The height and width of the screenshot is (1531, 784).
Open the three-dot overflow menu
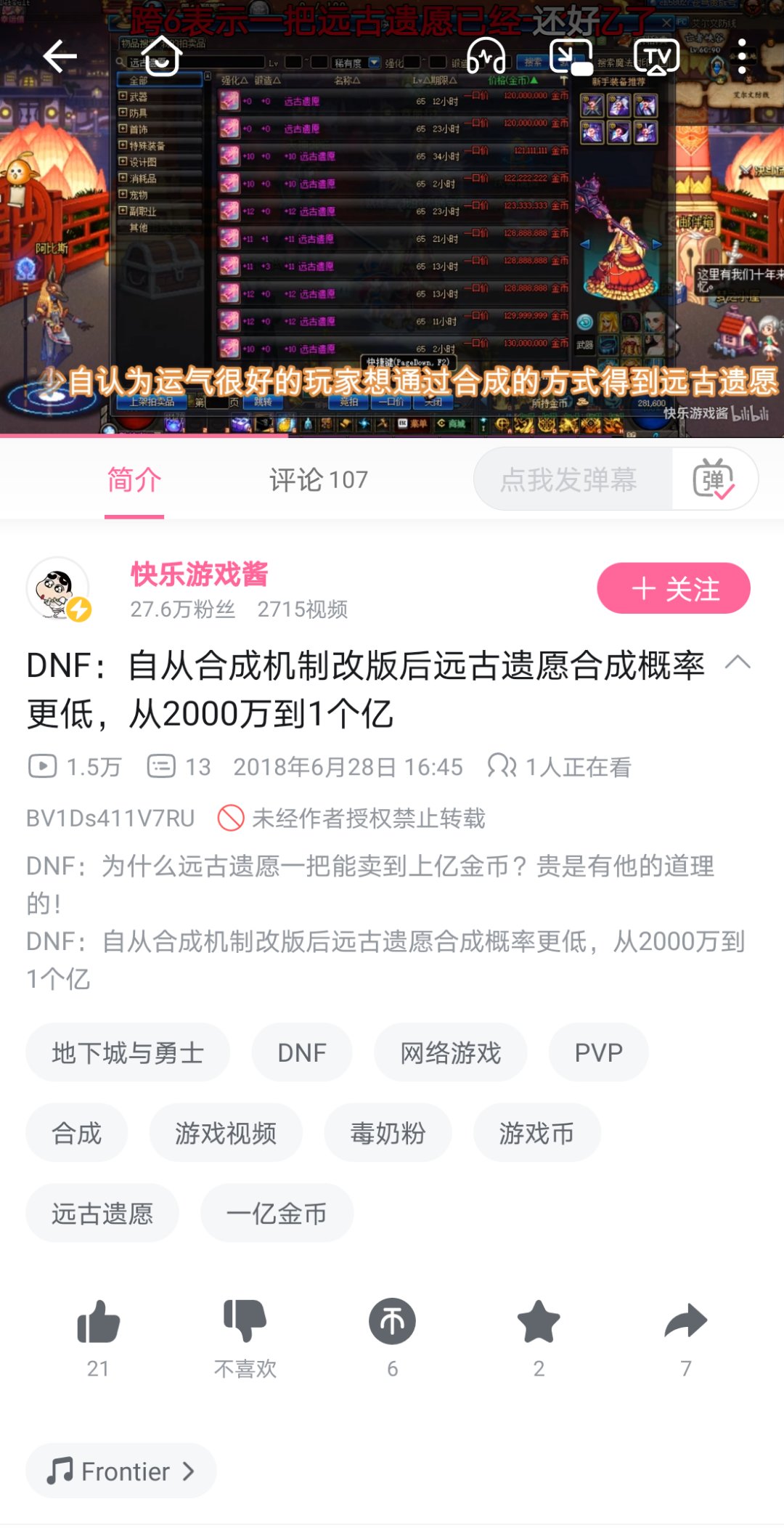point(742,57)
